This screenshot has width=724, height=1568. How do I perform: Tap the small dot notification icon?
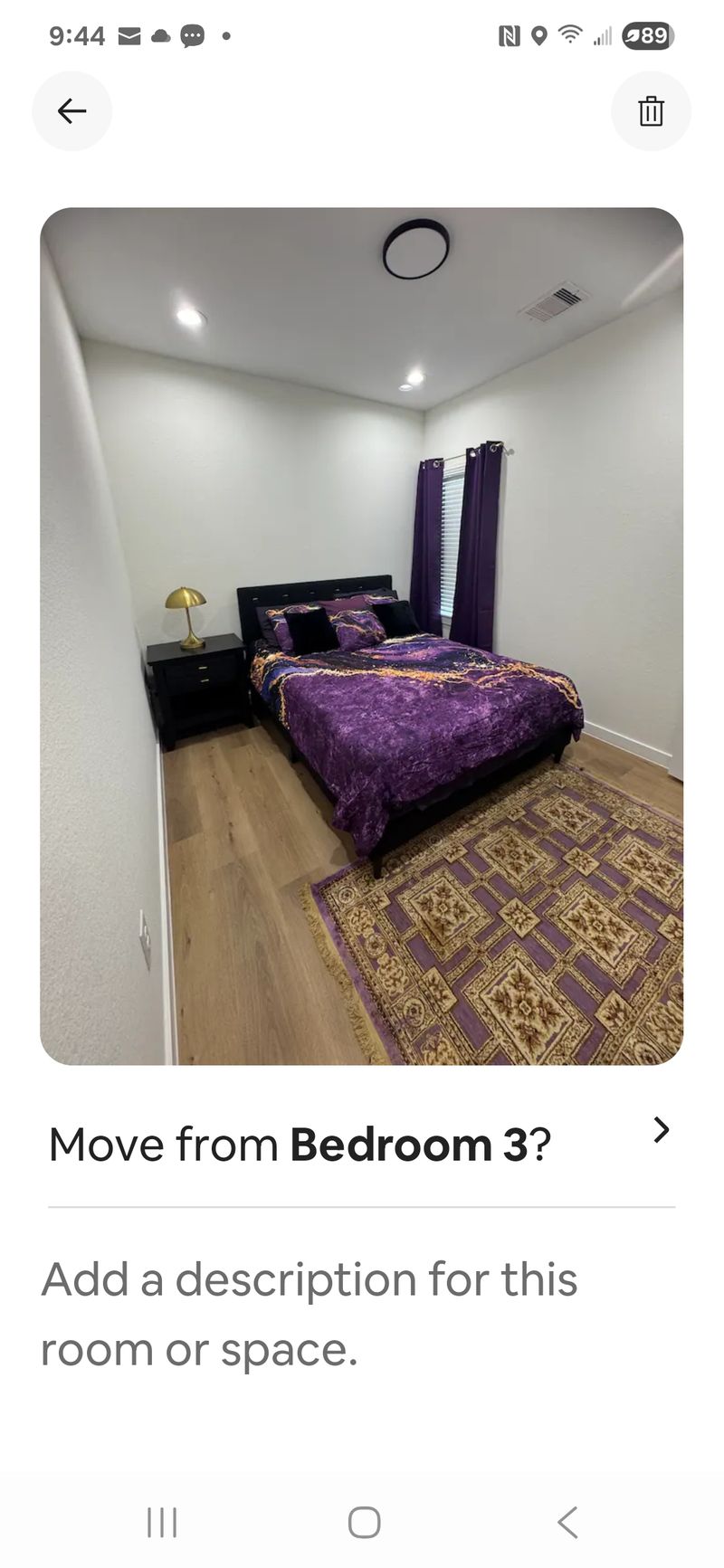pos(225,38)
